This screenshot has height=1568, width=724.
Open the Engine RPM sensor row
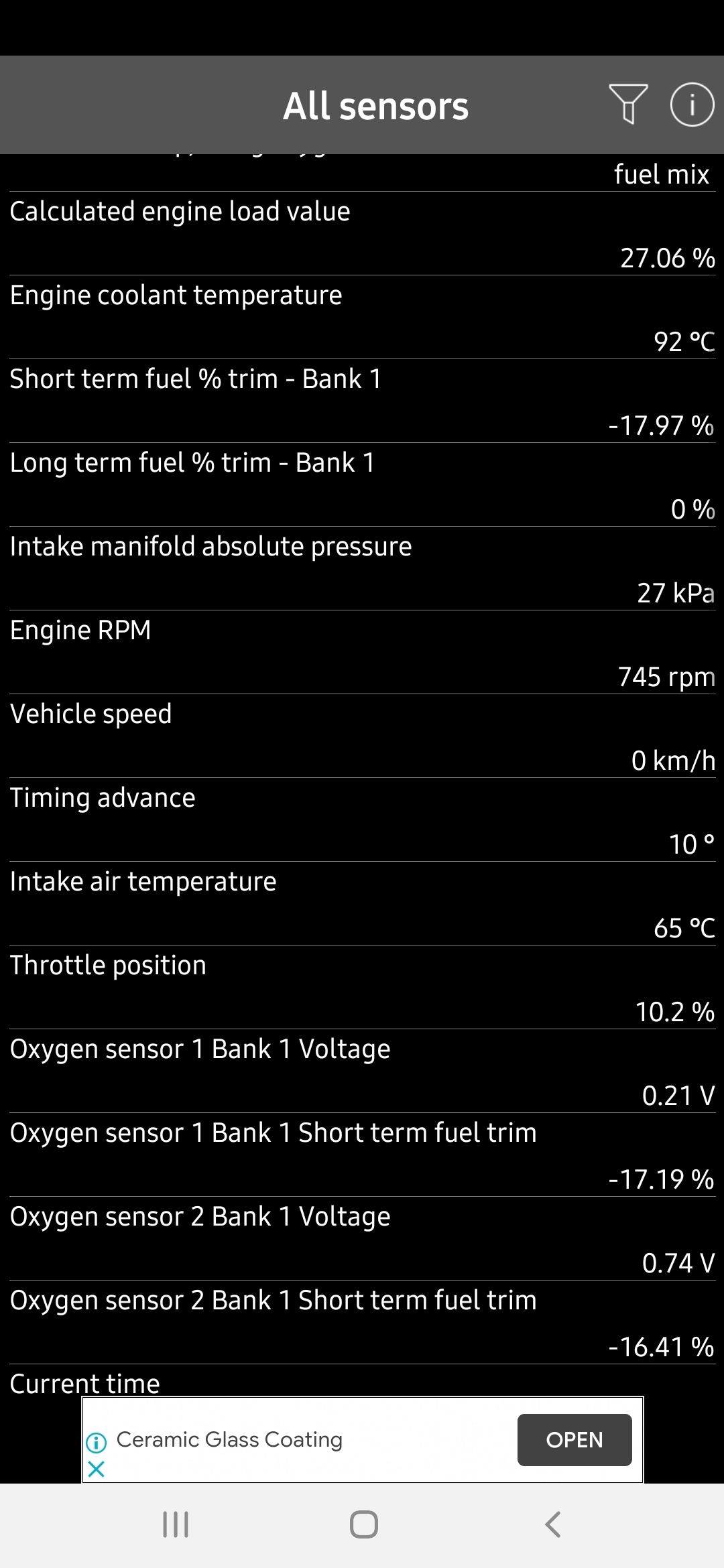(x=362, y=652)
